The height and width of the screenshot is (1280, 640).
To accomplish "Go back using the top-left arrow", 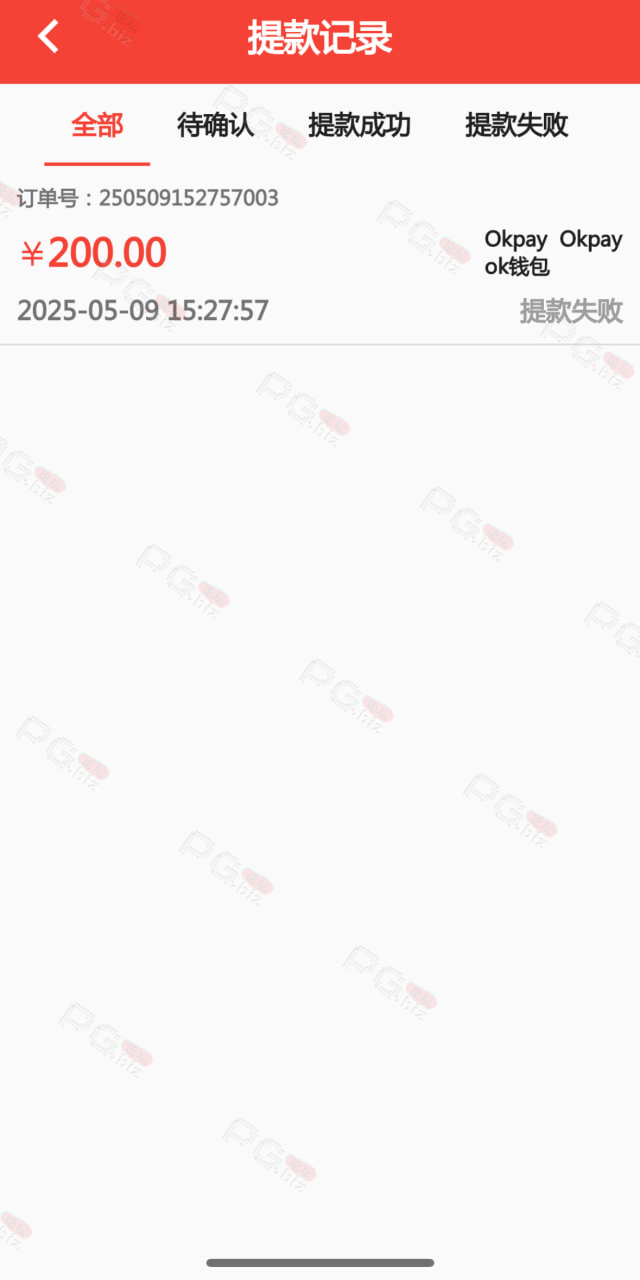I will point(48,37).
